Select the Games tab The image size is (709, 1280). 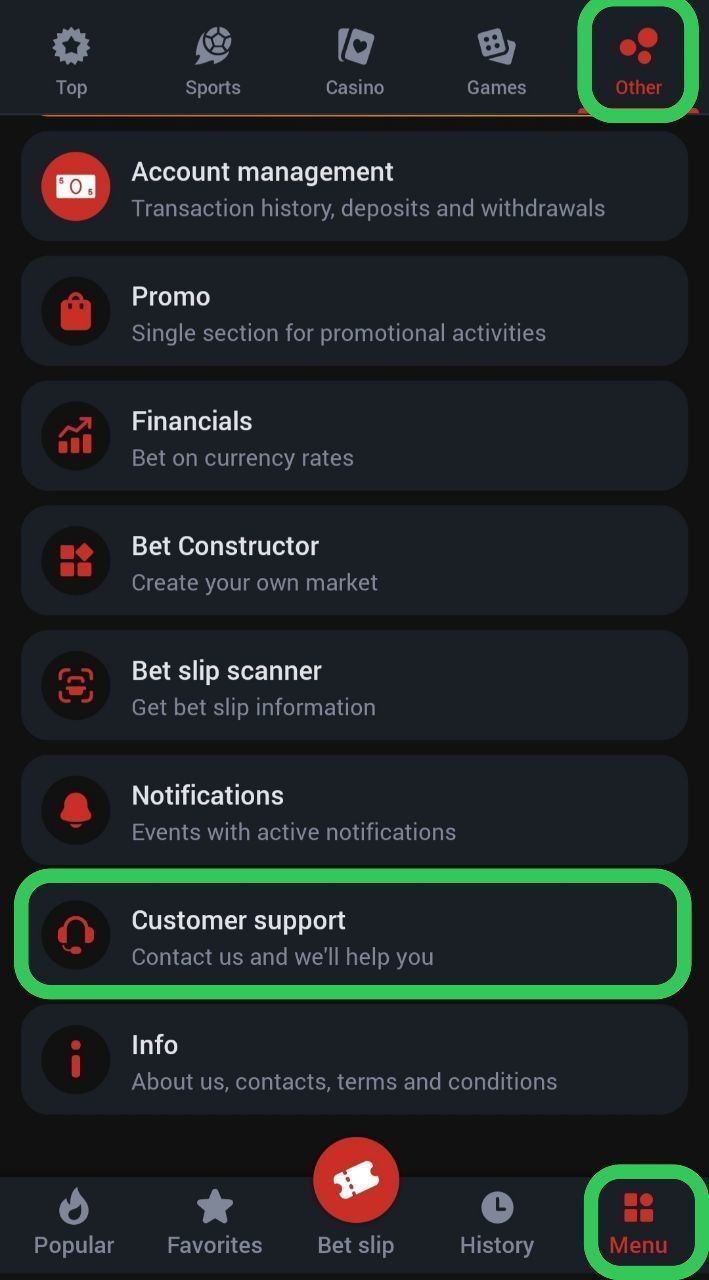(496, 62)
